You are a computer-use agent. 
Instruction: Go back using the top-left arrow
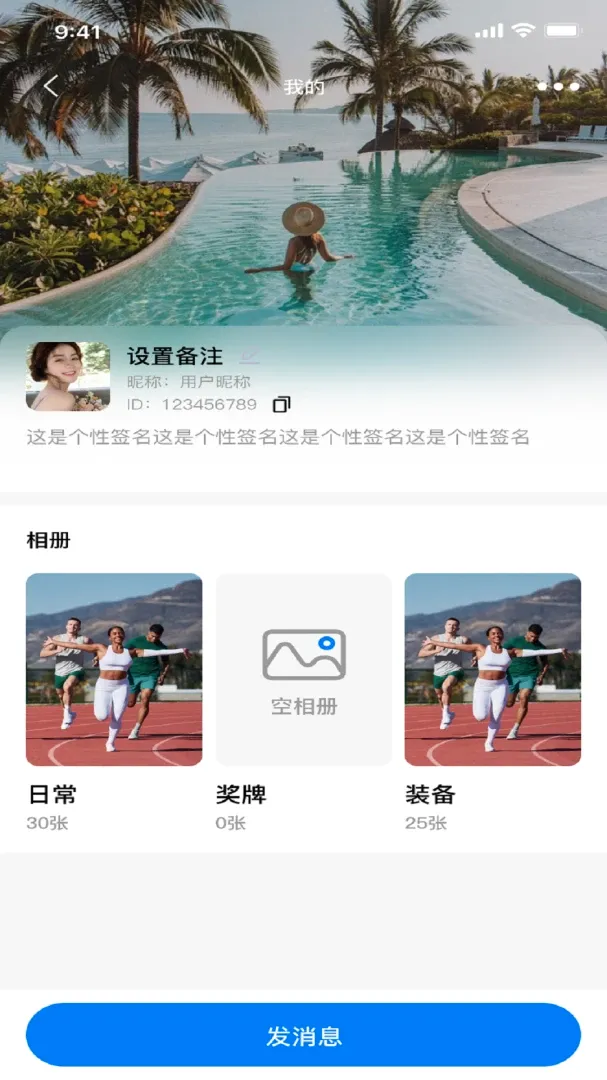tap(51, 86)
